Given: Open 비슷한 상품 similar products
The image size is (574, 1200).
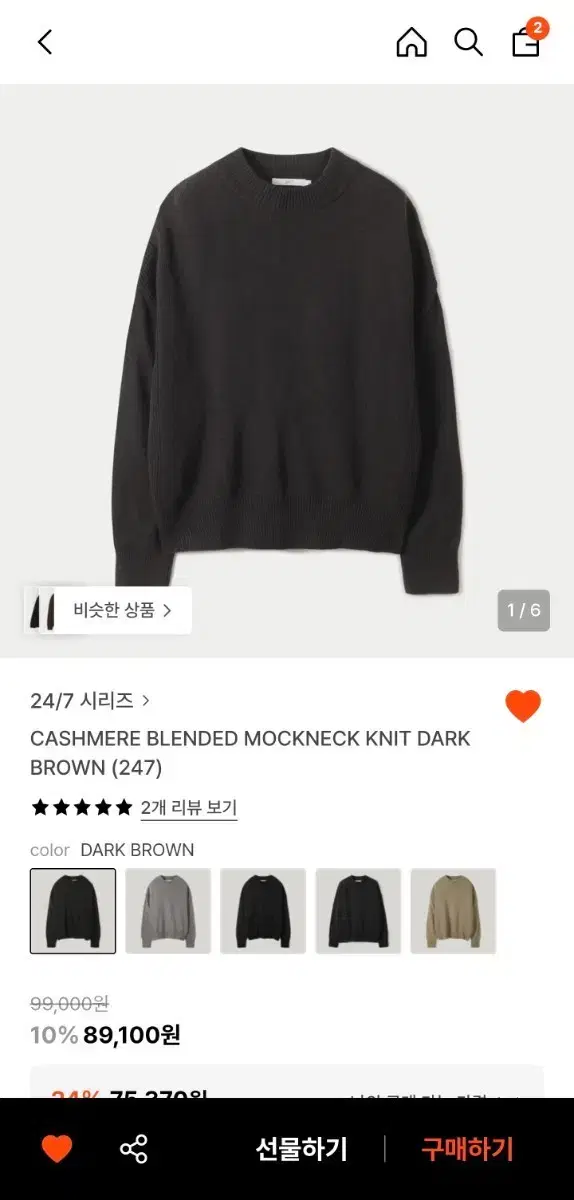Looking at the screenshot, I should [108, 610].
